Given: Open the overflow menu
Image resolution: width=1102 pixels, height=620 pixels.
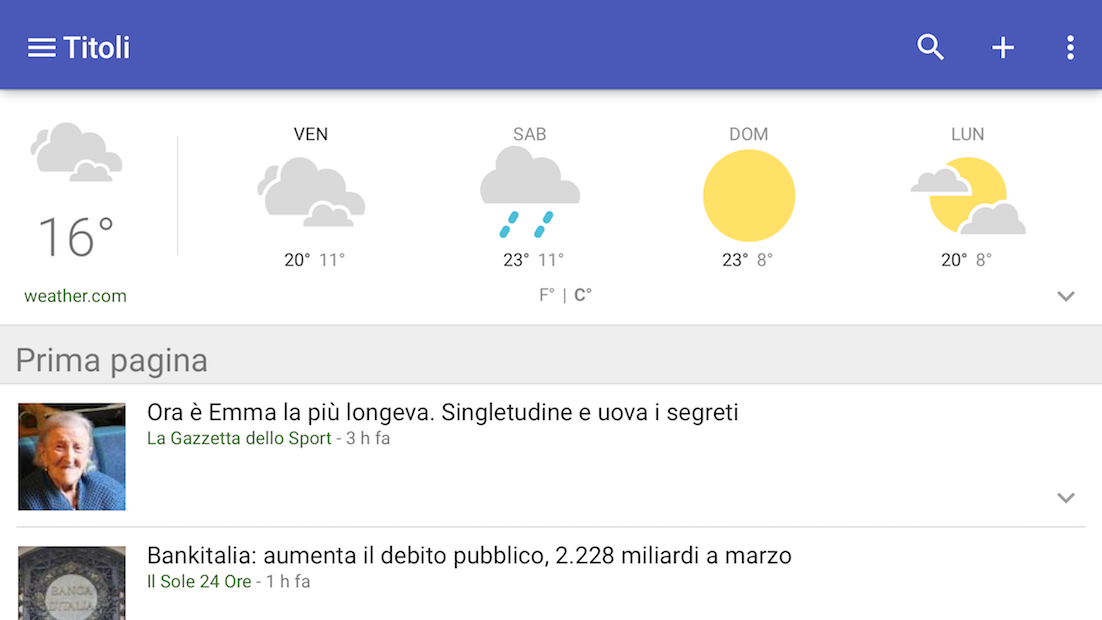Looking at the screenshot, I should click(1070, 47).
